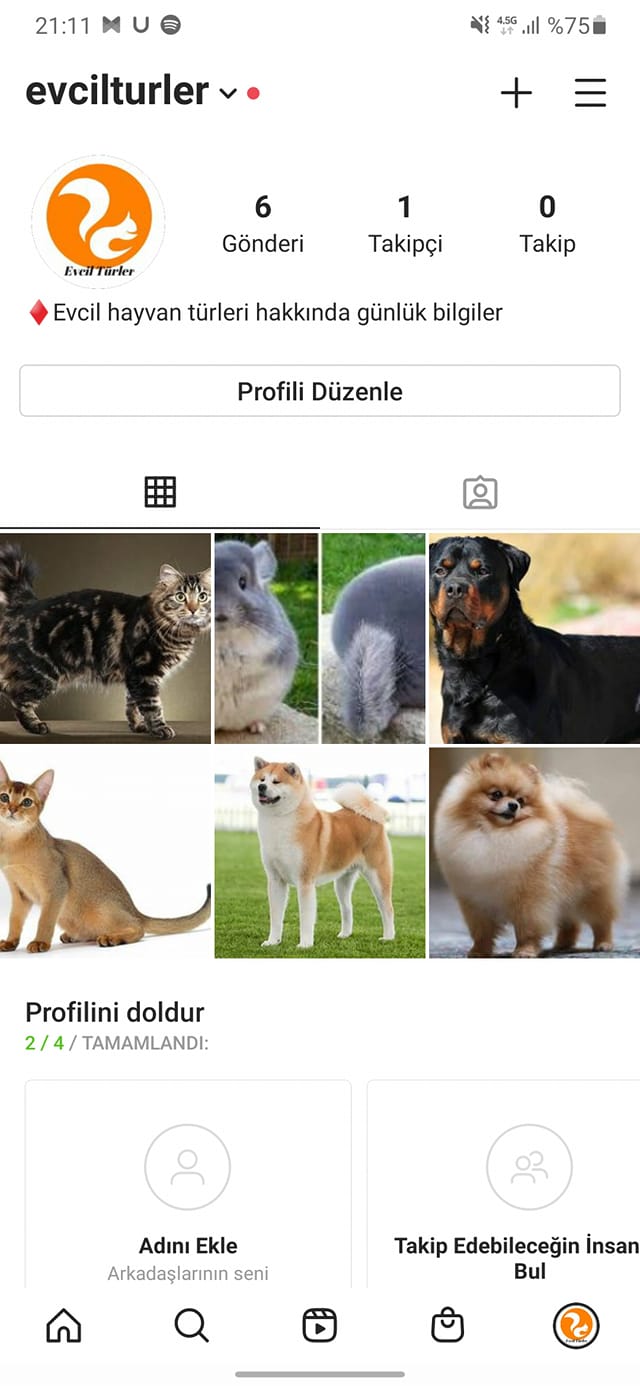The image size is (640, 1386).
Task: Switch to the posts grid tab
Action: [x=160, y=492]
